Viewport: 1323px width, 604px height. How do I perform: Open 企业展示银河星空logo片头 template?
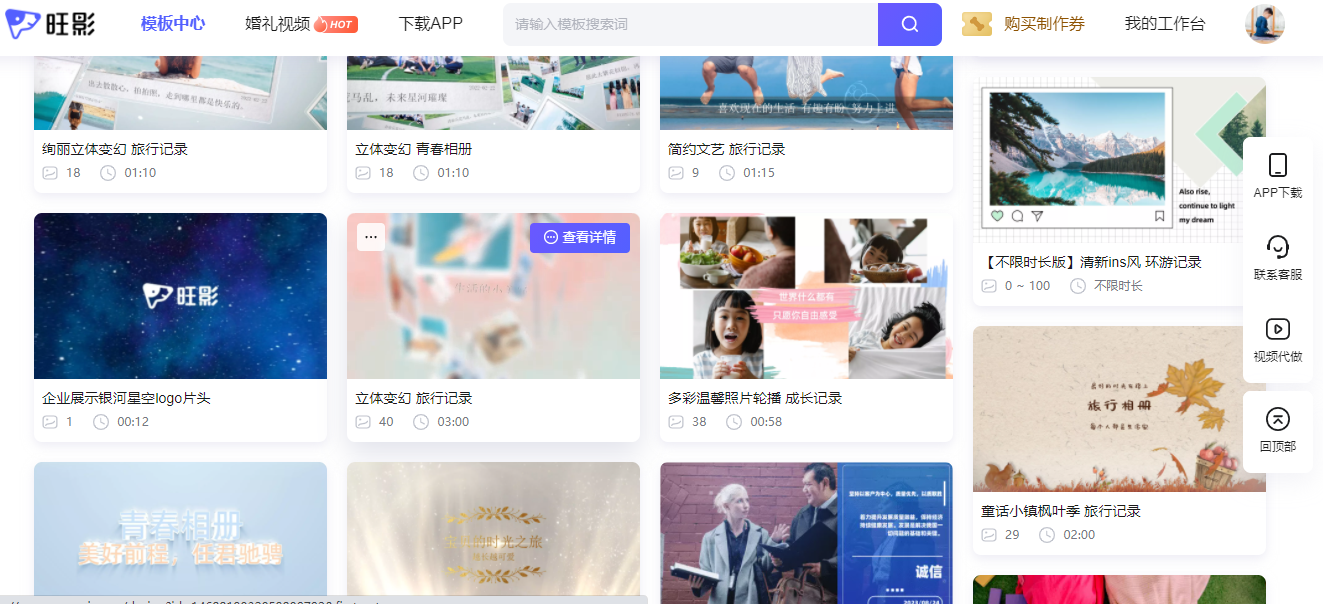(x=180, y=296)
